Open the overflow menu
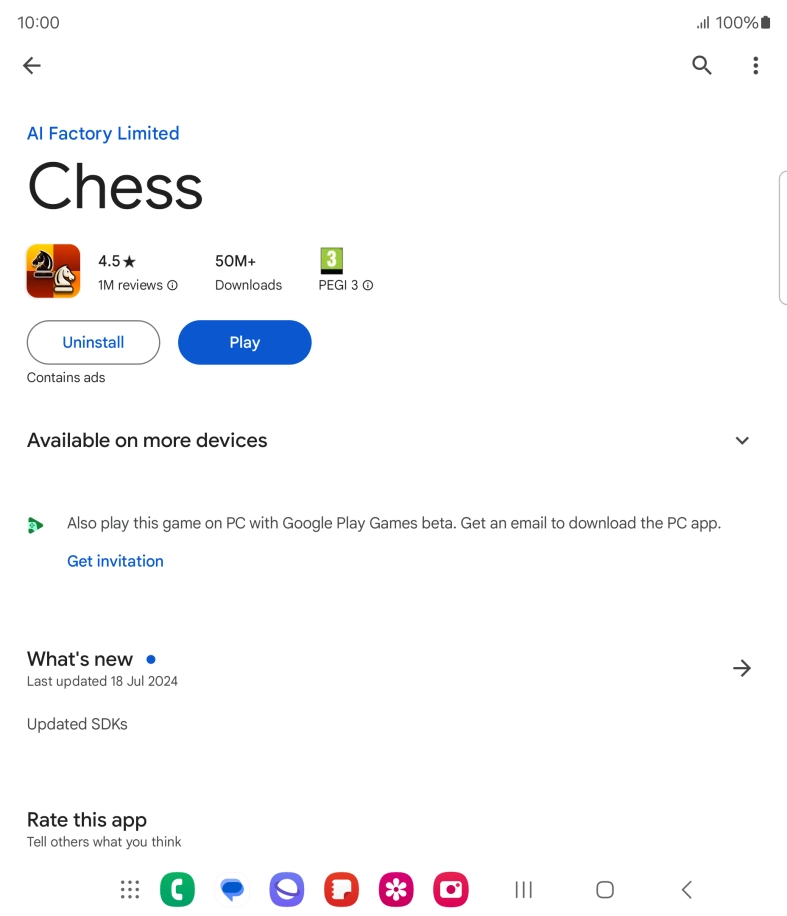Viewport: 787px width, 916px height. [755, 66]
